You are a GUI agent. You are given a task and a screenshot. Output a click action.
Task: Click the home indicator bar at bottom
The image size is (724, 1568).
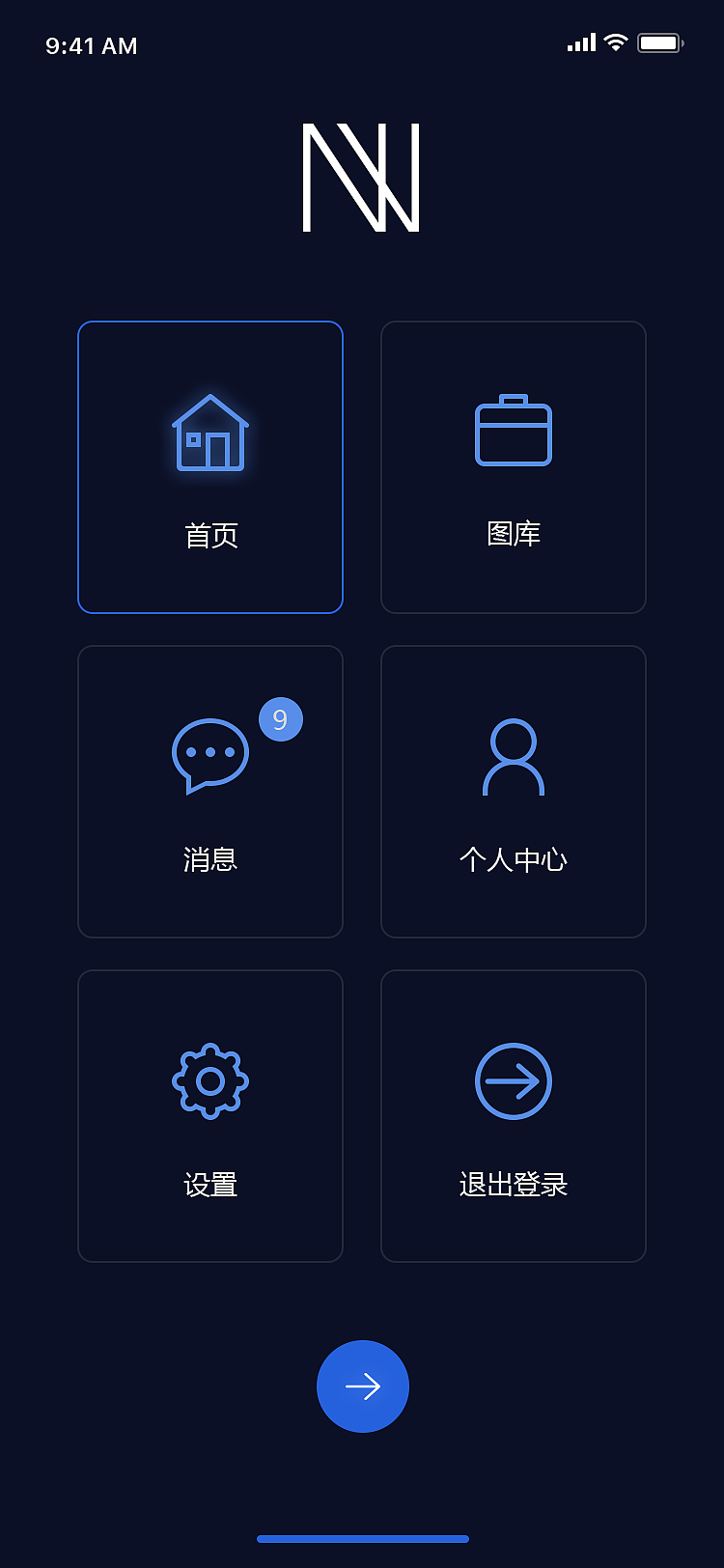point(362,1538)
